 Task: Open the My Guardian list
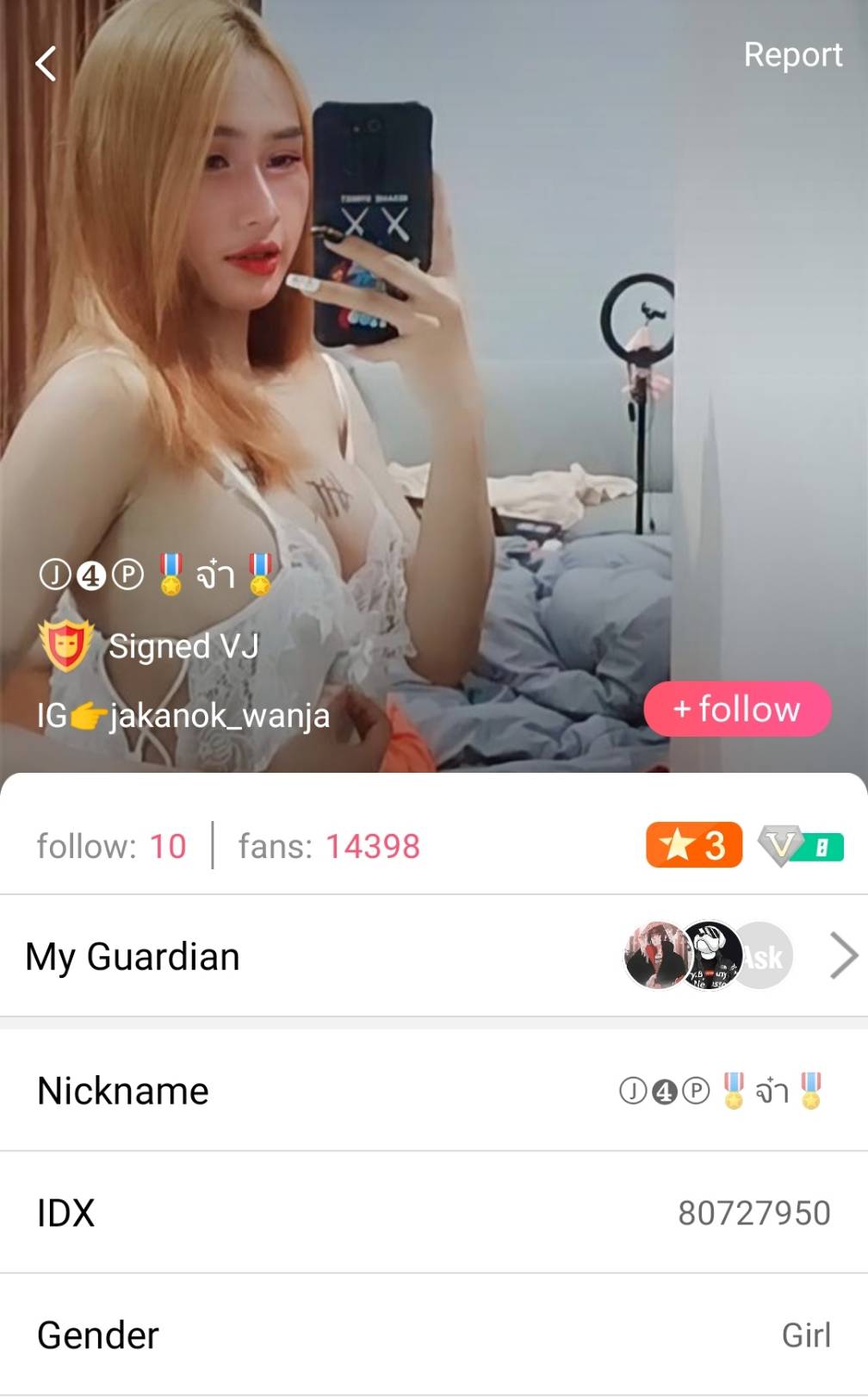click(x=843, y=955)
